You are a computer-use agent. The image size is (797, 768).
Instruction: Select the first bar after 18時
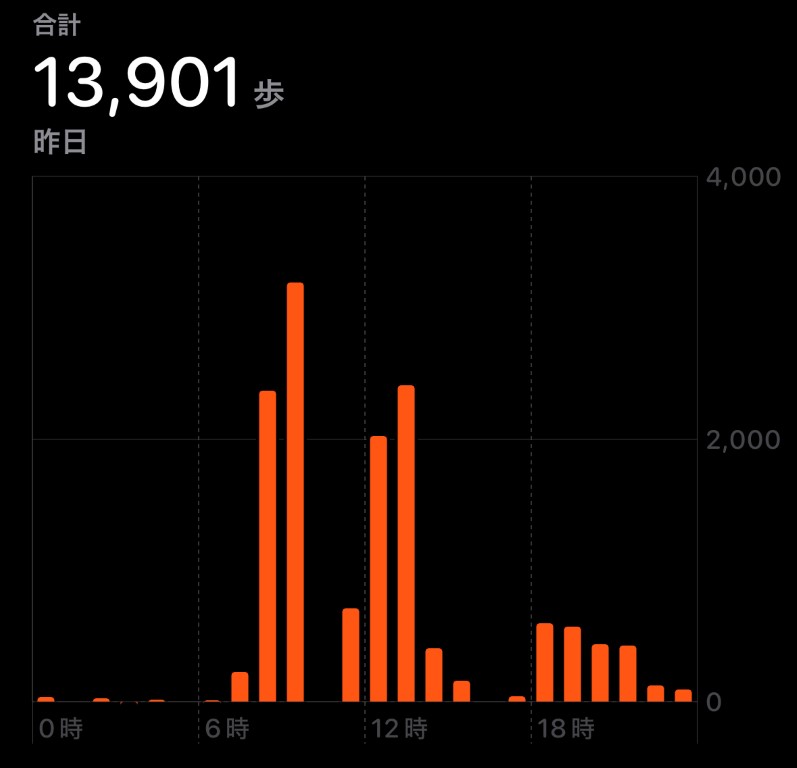pyautogui.click(x=544, y=662)
